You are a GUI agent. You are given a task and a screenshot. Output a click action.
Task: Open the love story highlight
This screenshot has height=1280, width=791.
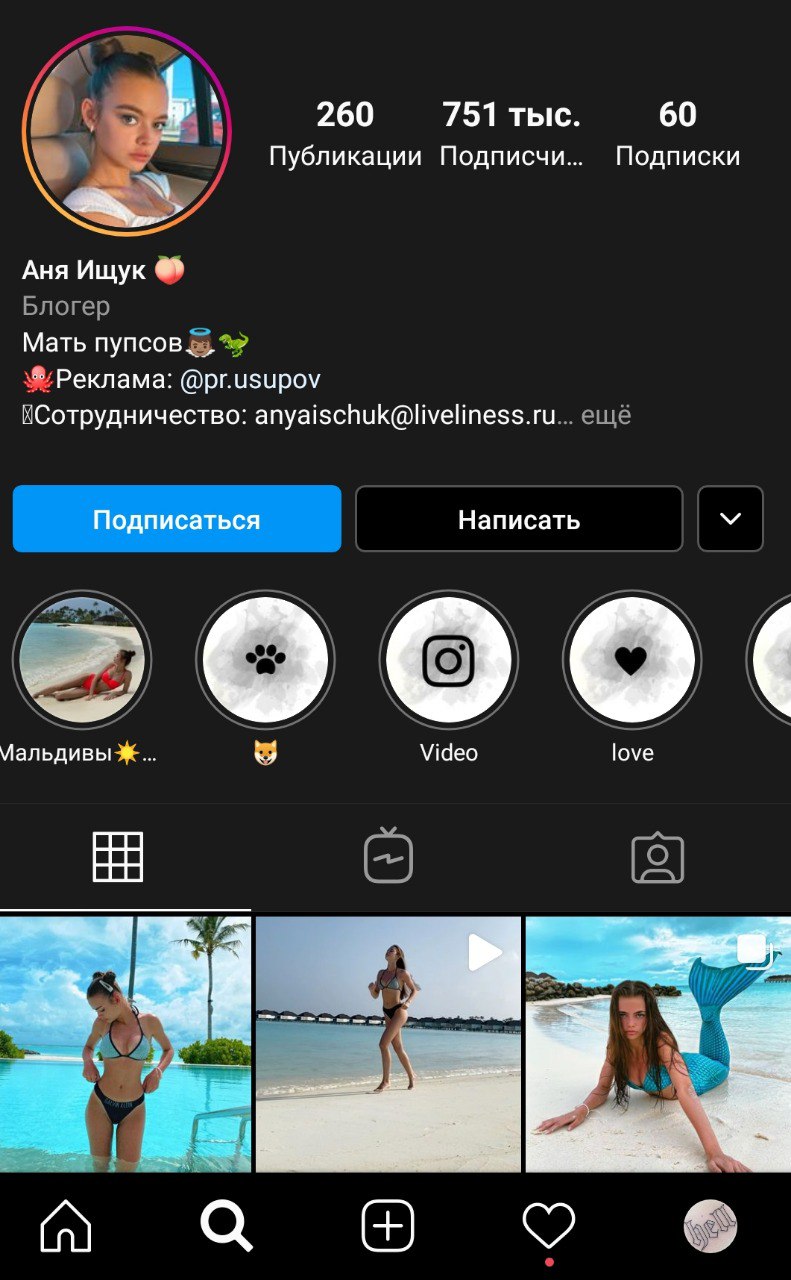click(x=632, y=659)
